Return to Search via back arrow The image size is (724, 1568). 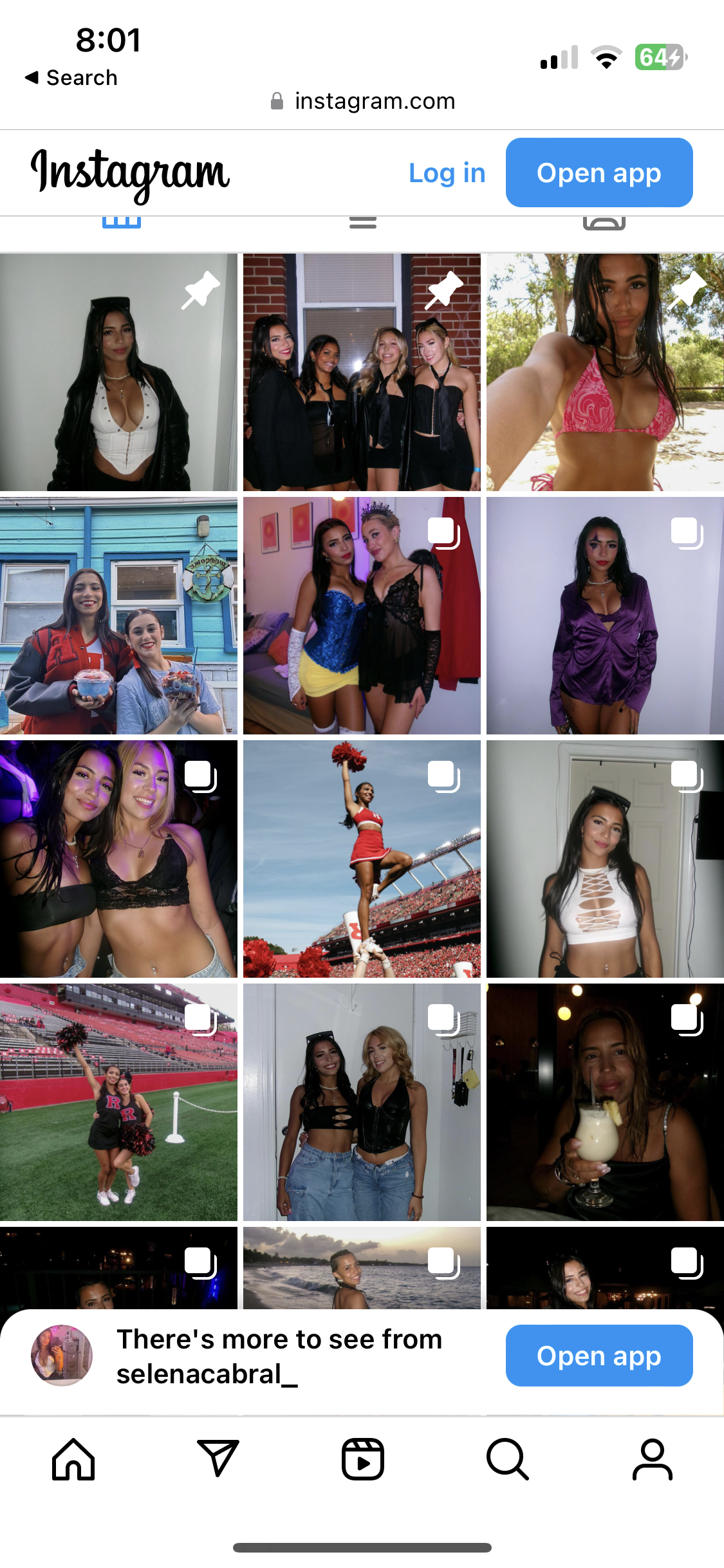[x=71, y=78]
